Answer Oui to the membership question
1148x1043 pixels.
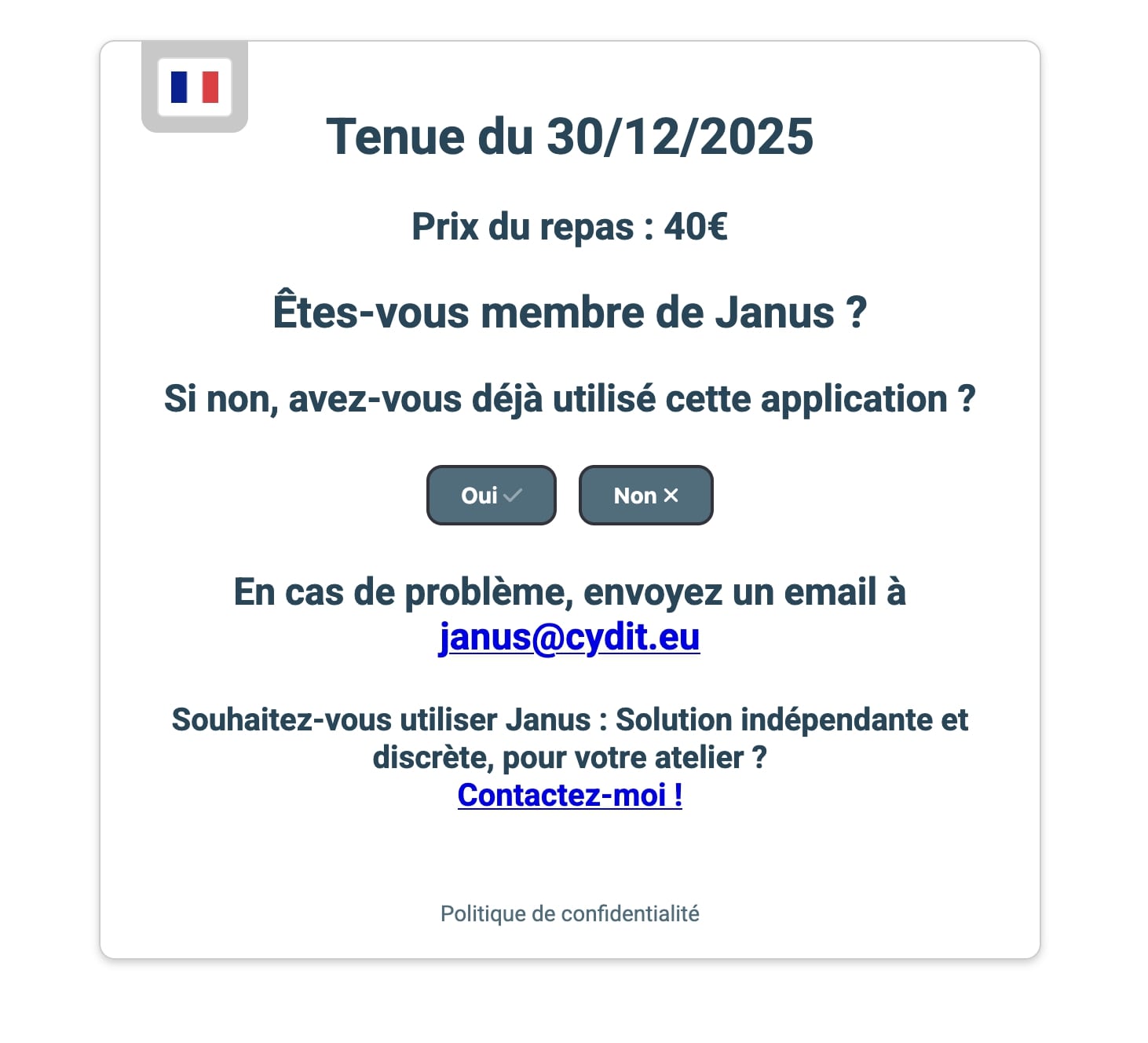(491, 496)
